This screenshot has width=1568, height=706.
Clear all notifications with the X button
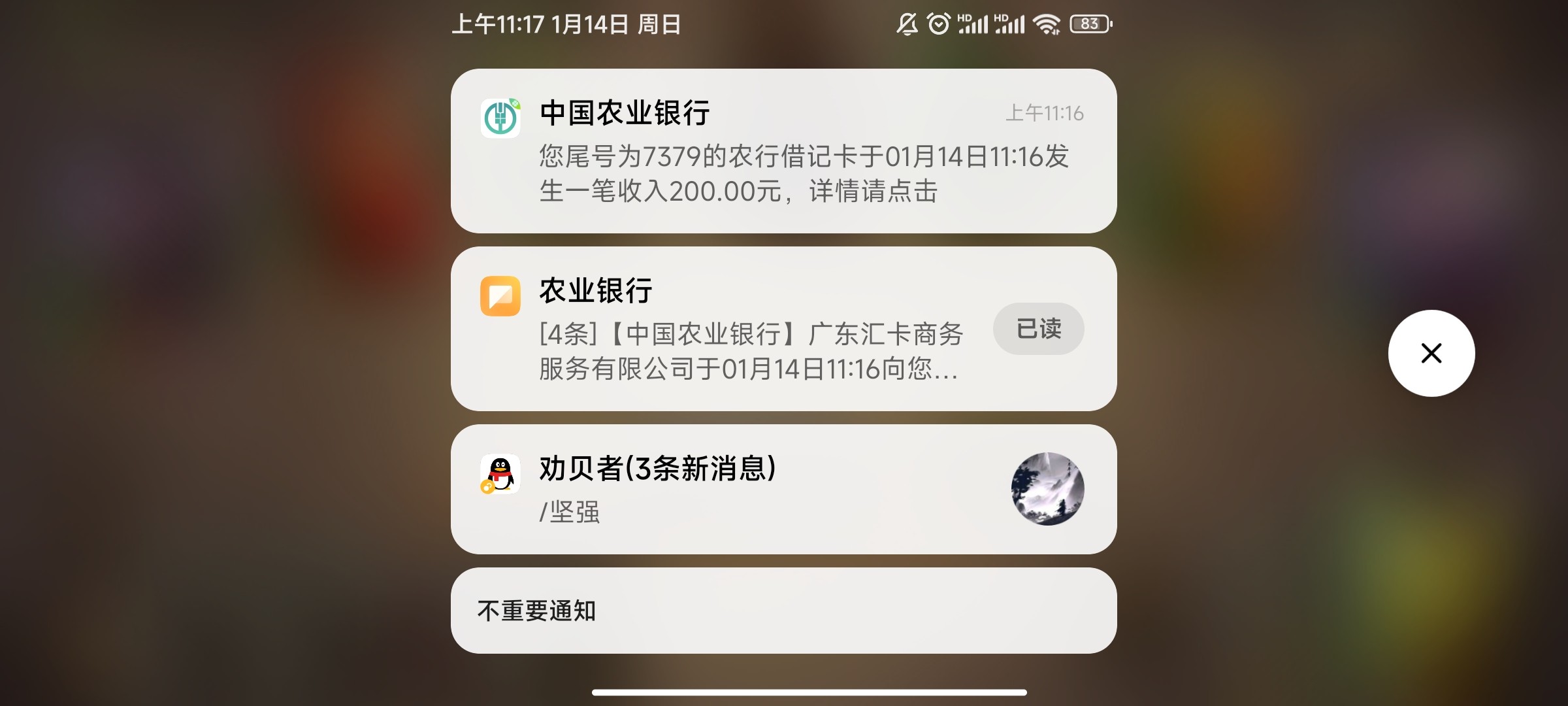pyautogui.click(x=1431, y=353)
